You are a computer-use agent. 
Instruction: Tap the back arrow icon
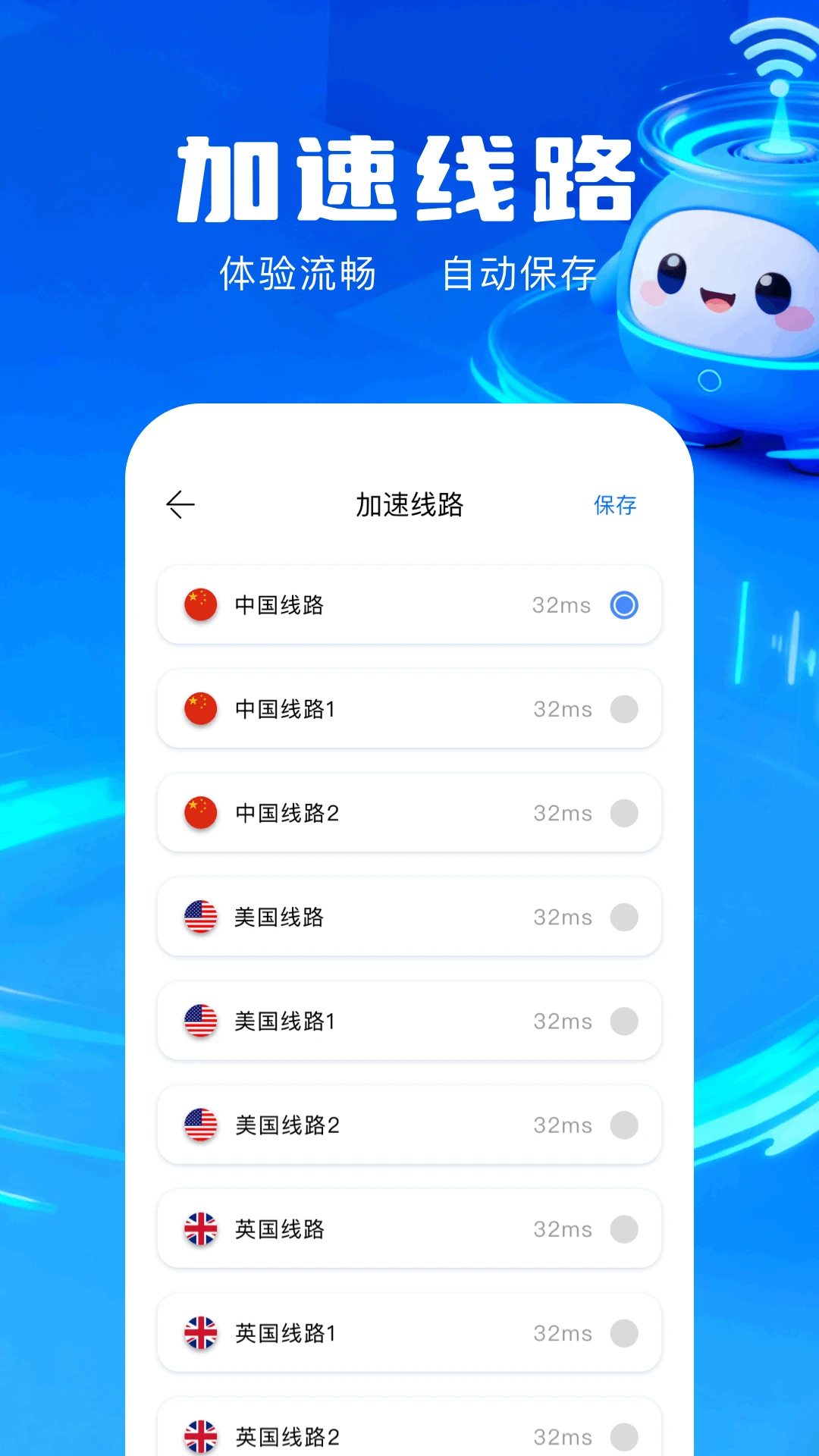[180, 504]
